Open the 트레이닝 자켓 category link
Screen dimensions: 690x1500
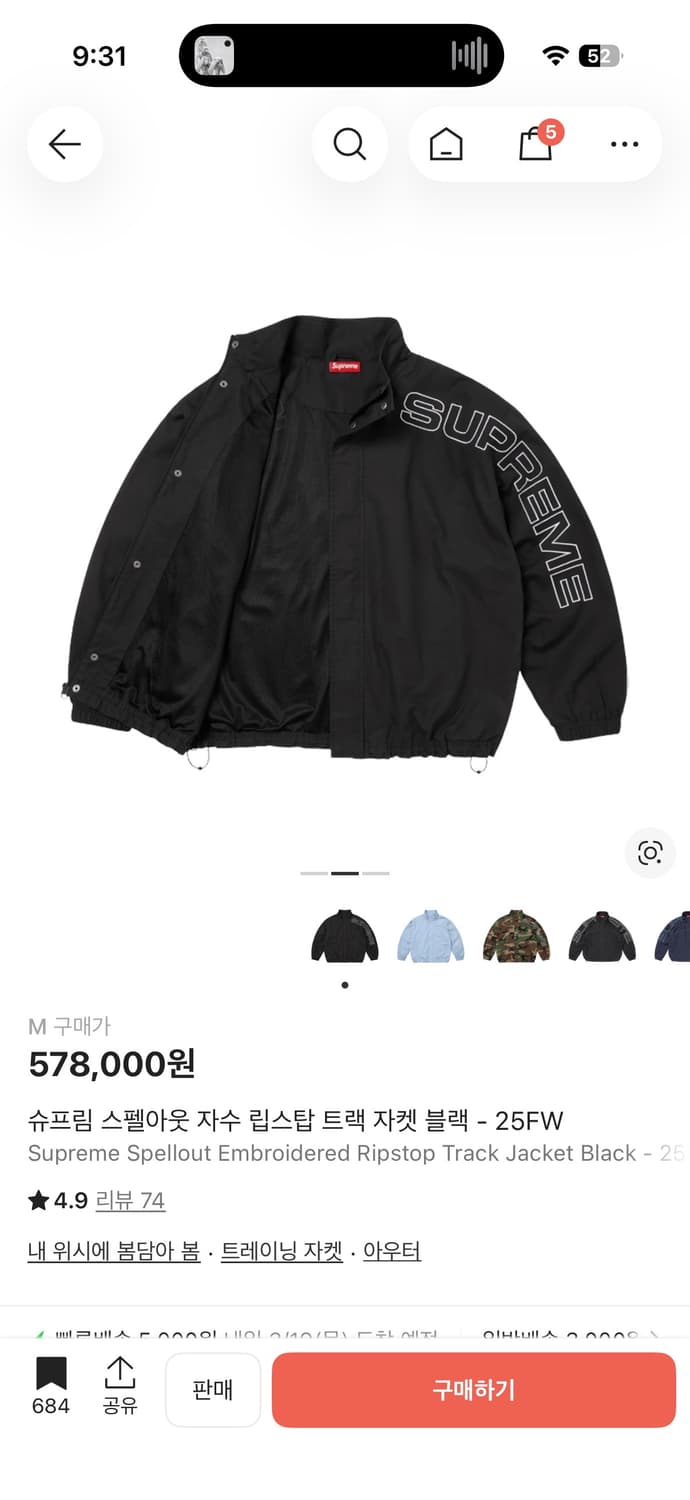tap(282, 1251)
